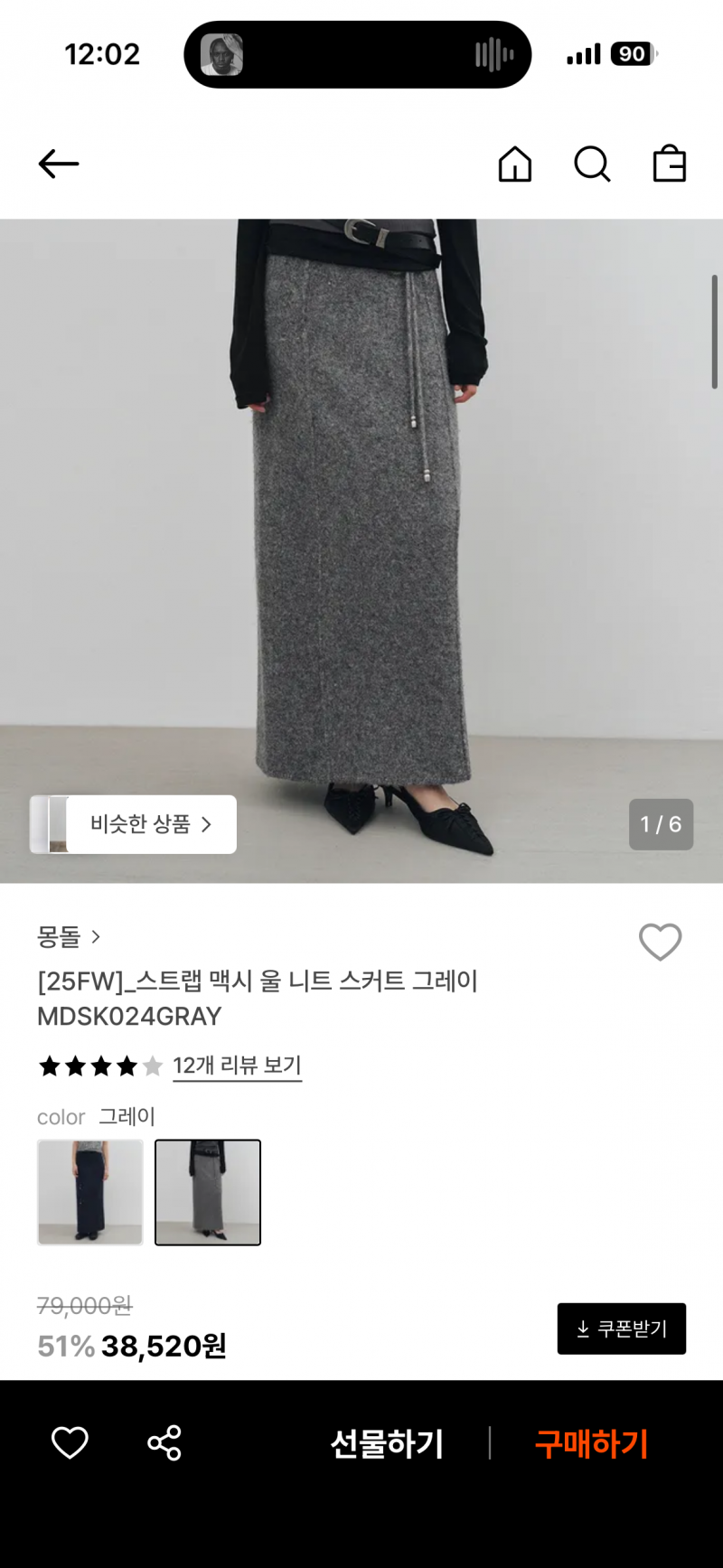Toggle wishlist heart next to product title
The height and width of the screenshot is (1568, 723).
point(660,942)
